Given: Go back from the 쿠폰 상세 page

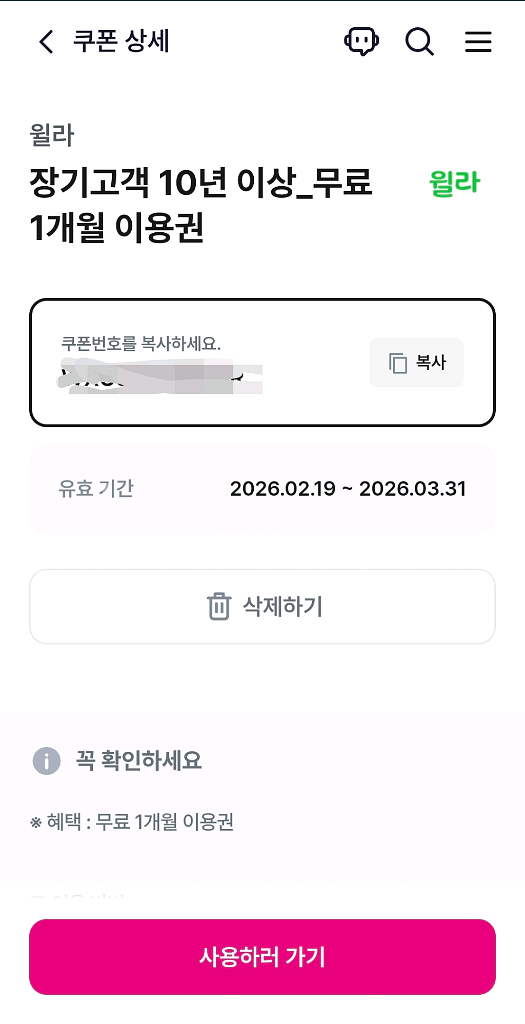Looking at the screenshot, I should [x=46, y=42].
